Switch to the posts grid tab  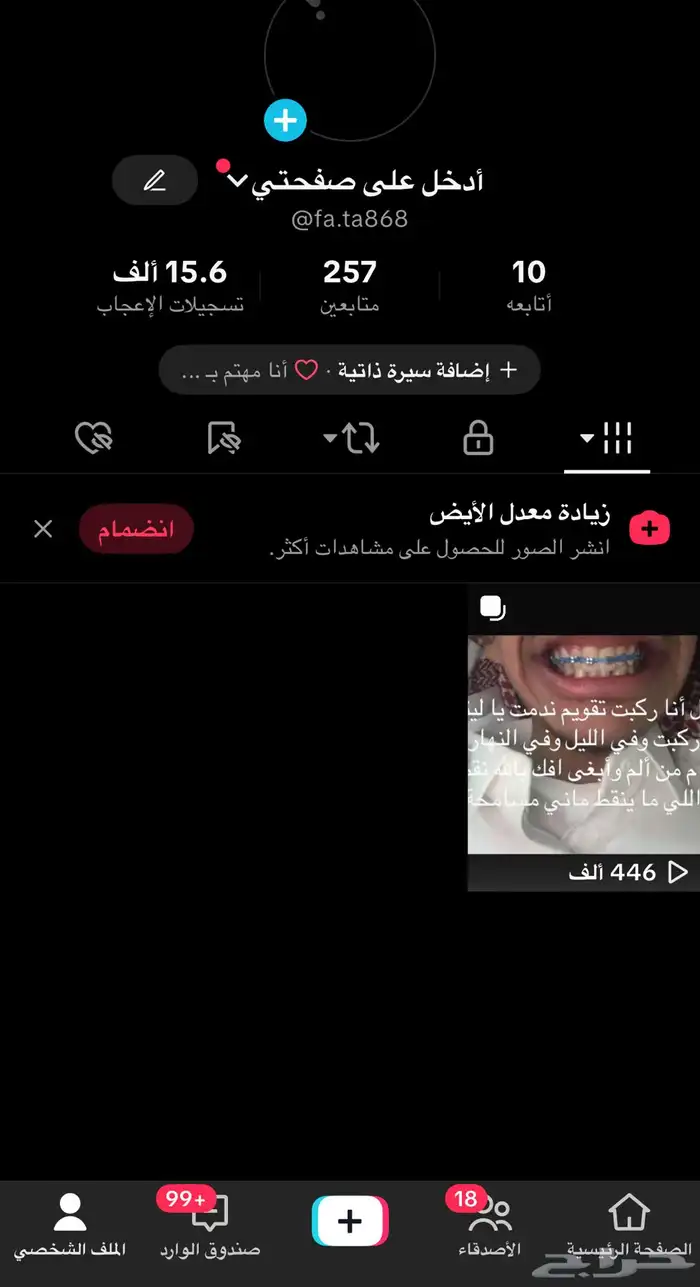[x=607, y=438]
